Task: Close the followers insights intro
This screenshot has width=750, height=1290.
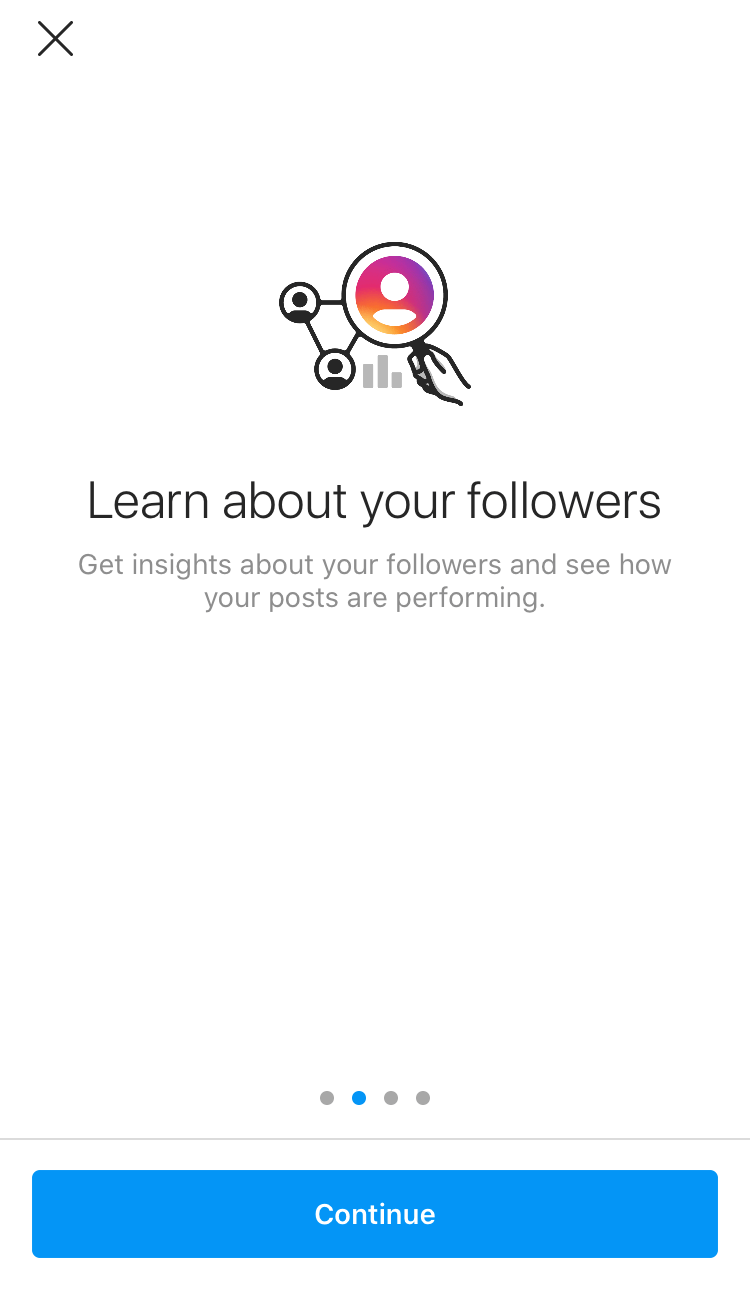Action: [55, 39]
